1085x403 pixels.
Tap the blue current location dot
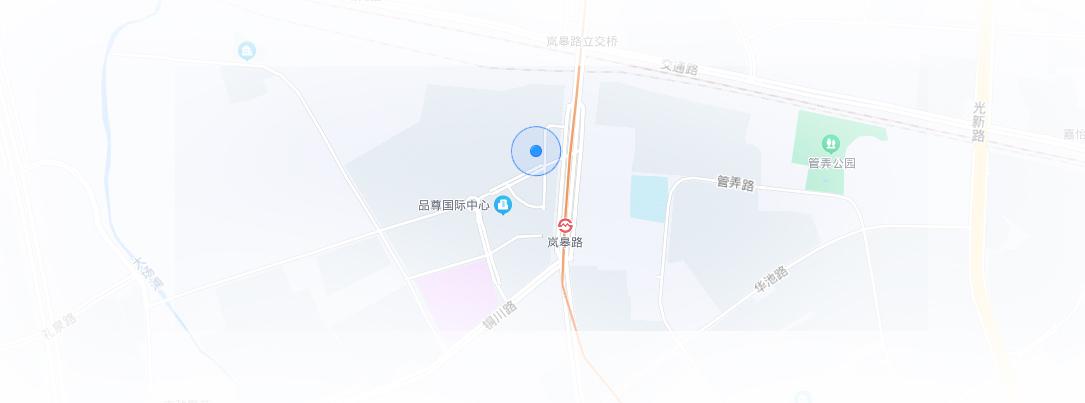536,151
